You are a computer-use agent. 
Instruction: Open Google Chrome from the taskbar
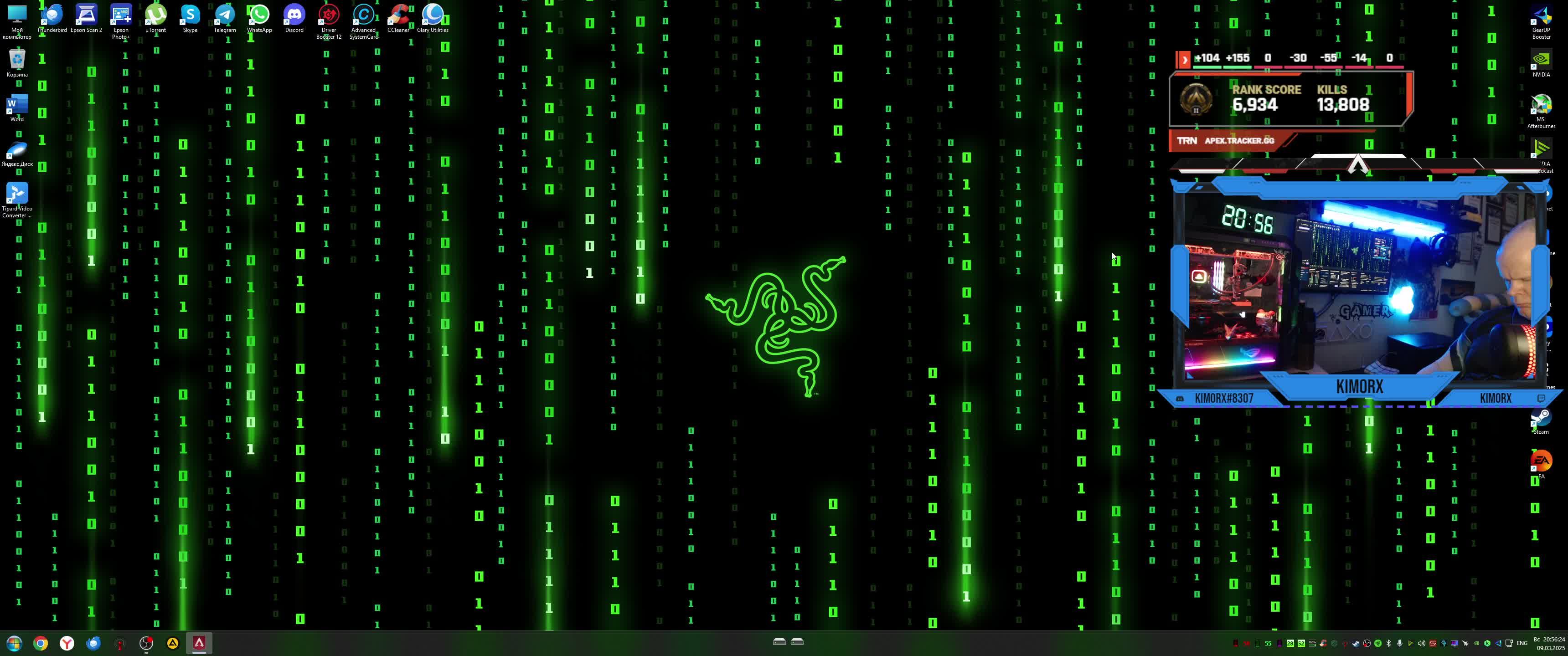coord(41,643)
